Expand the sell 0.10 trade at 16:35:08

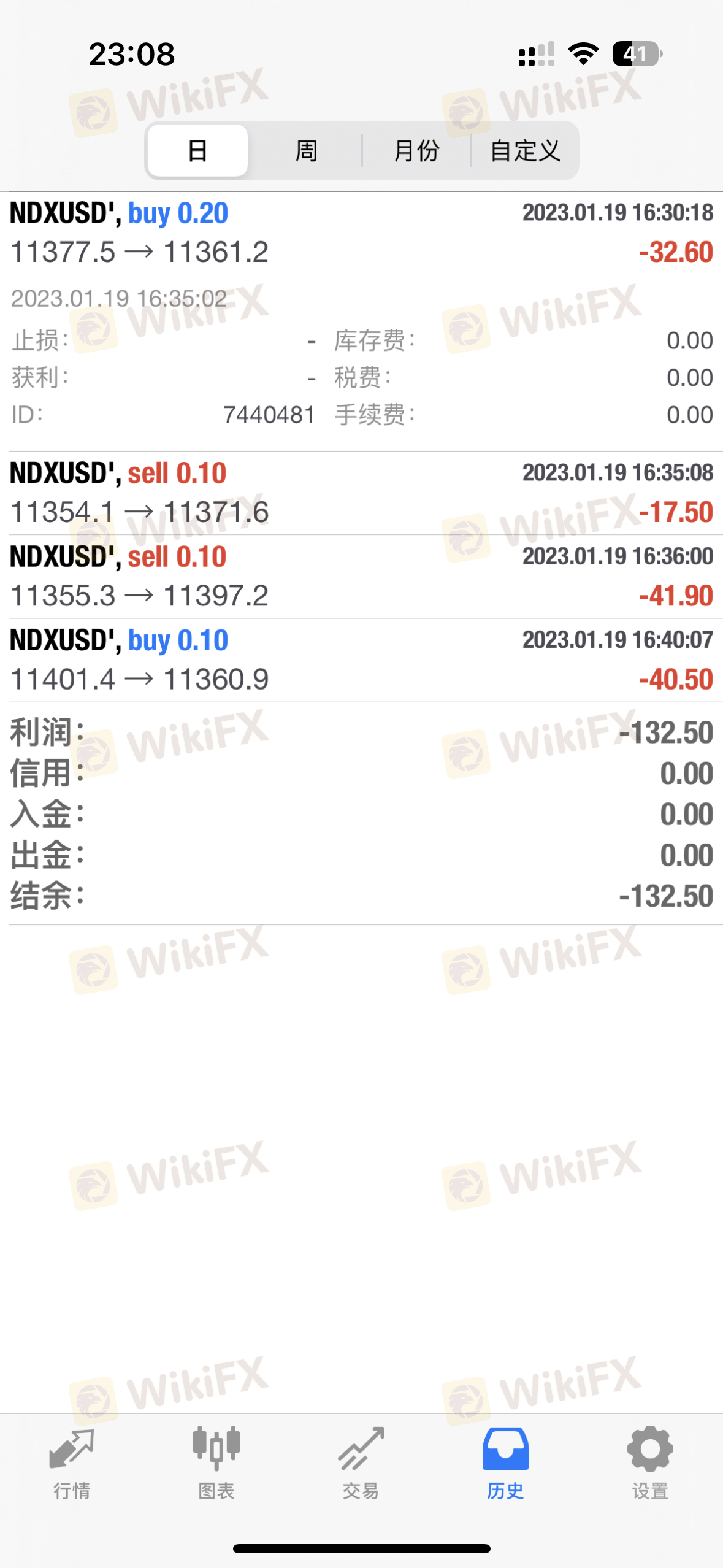[361, 493]
